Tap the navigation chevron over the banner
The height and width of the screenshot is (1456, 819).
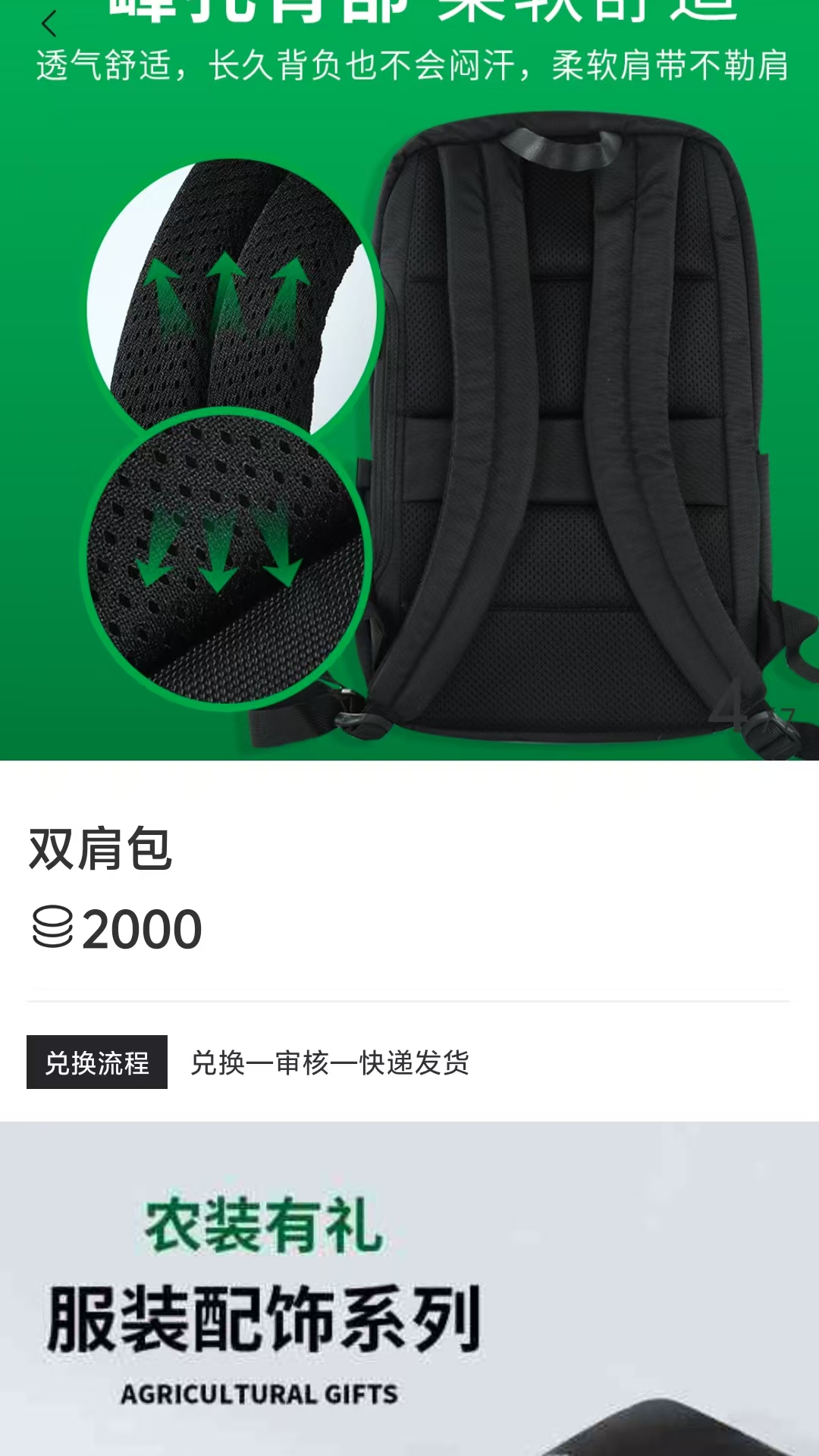click(49, 25)
